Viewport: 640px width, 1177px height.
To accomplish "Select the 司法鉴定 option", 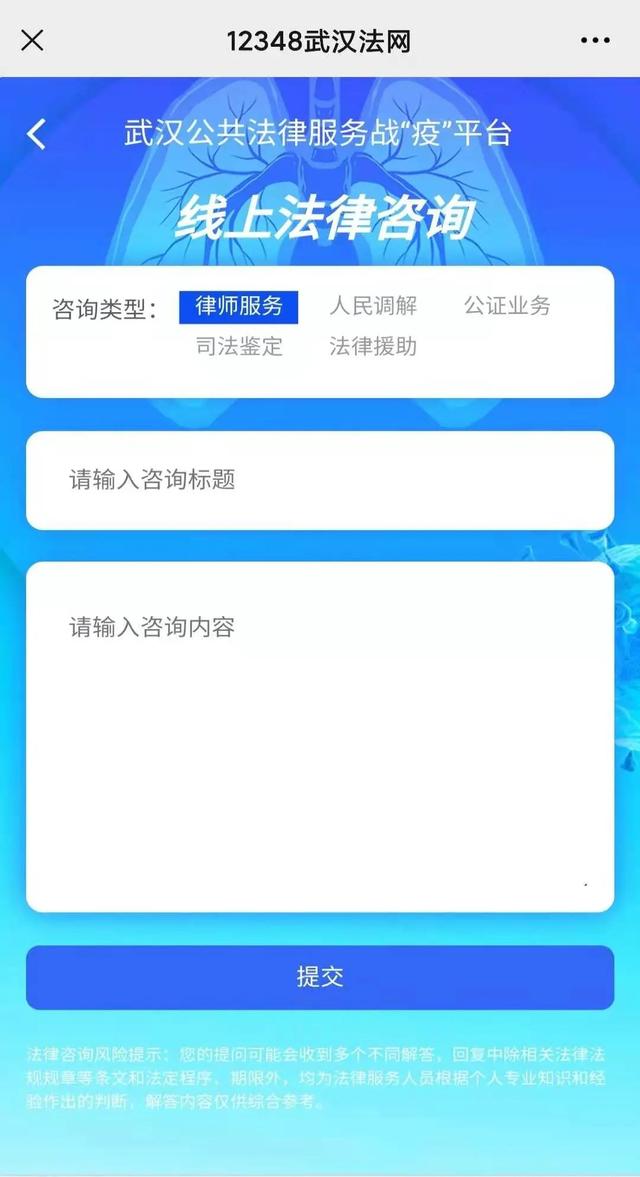I will (239, 347).
